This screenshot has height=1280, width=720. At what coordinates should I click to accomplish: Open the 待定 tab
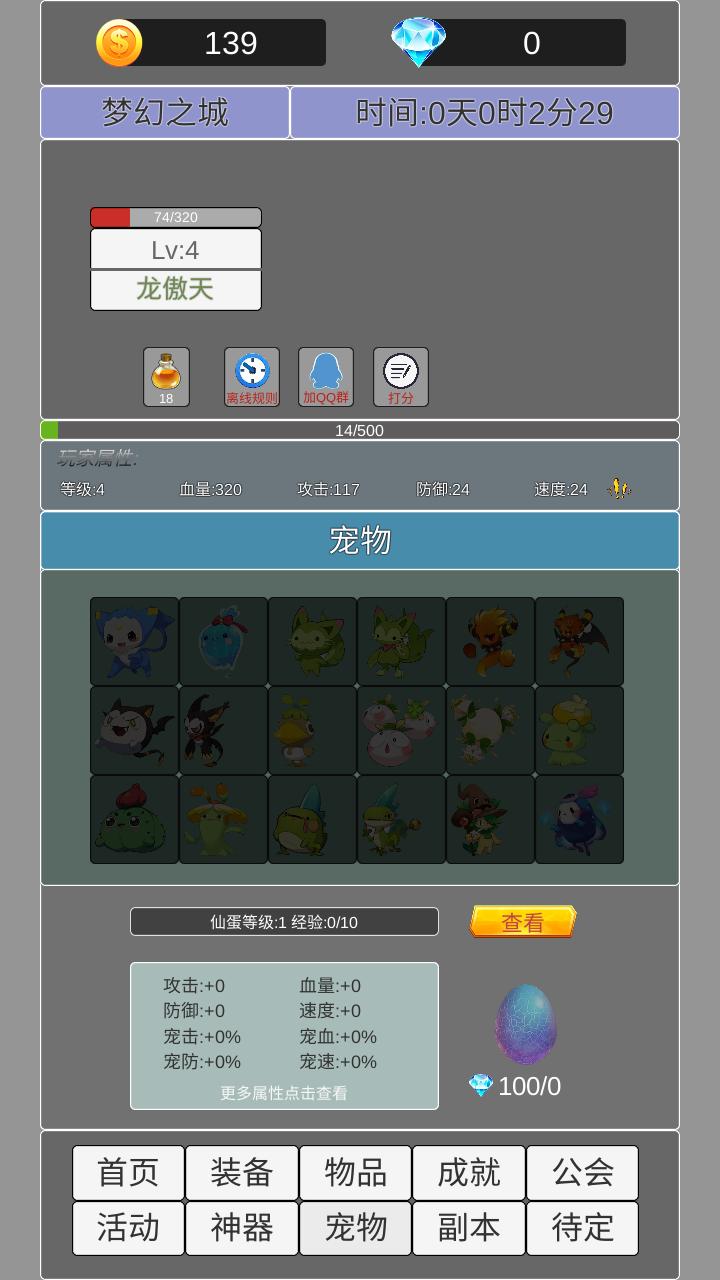[582, 1228]
